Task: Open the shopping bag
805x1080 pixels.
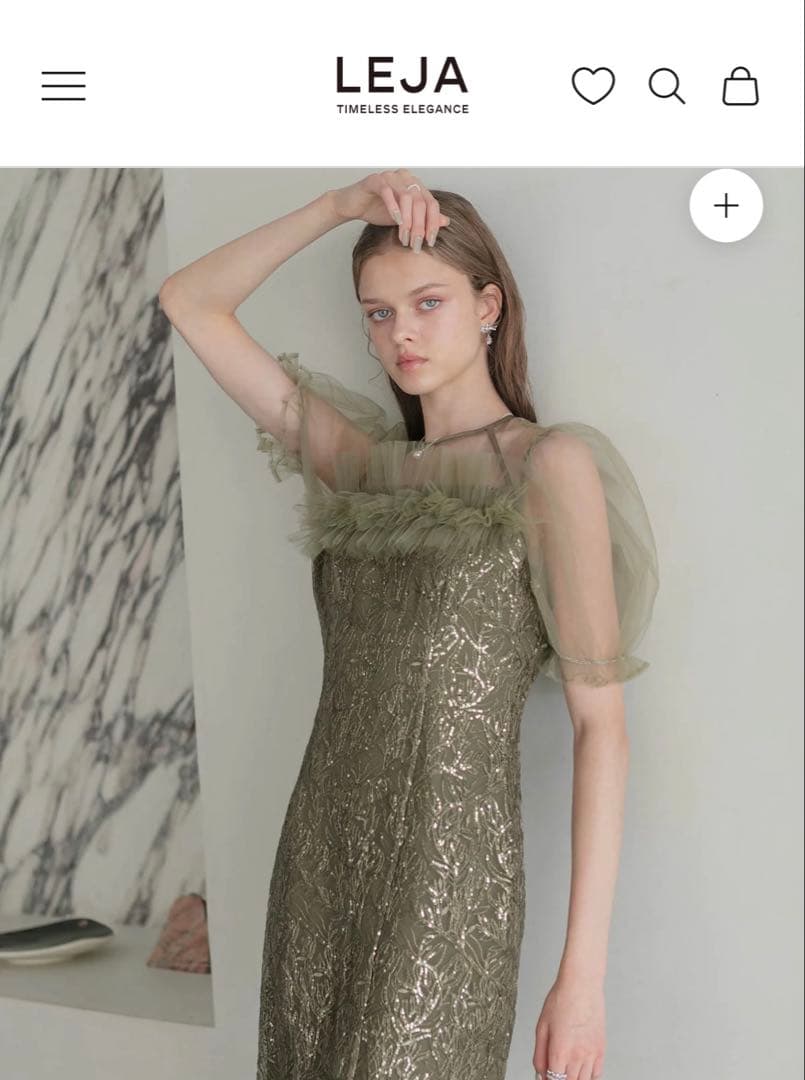Action: click(740, 86)
